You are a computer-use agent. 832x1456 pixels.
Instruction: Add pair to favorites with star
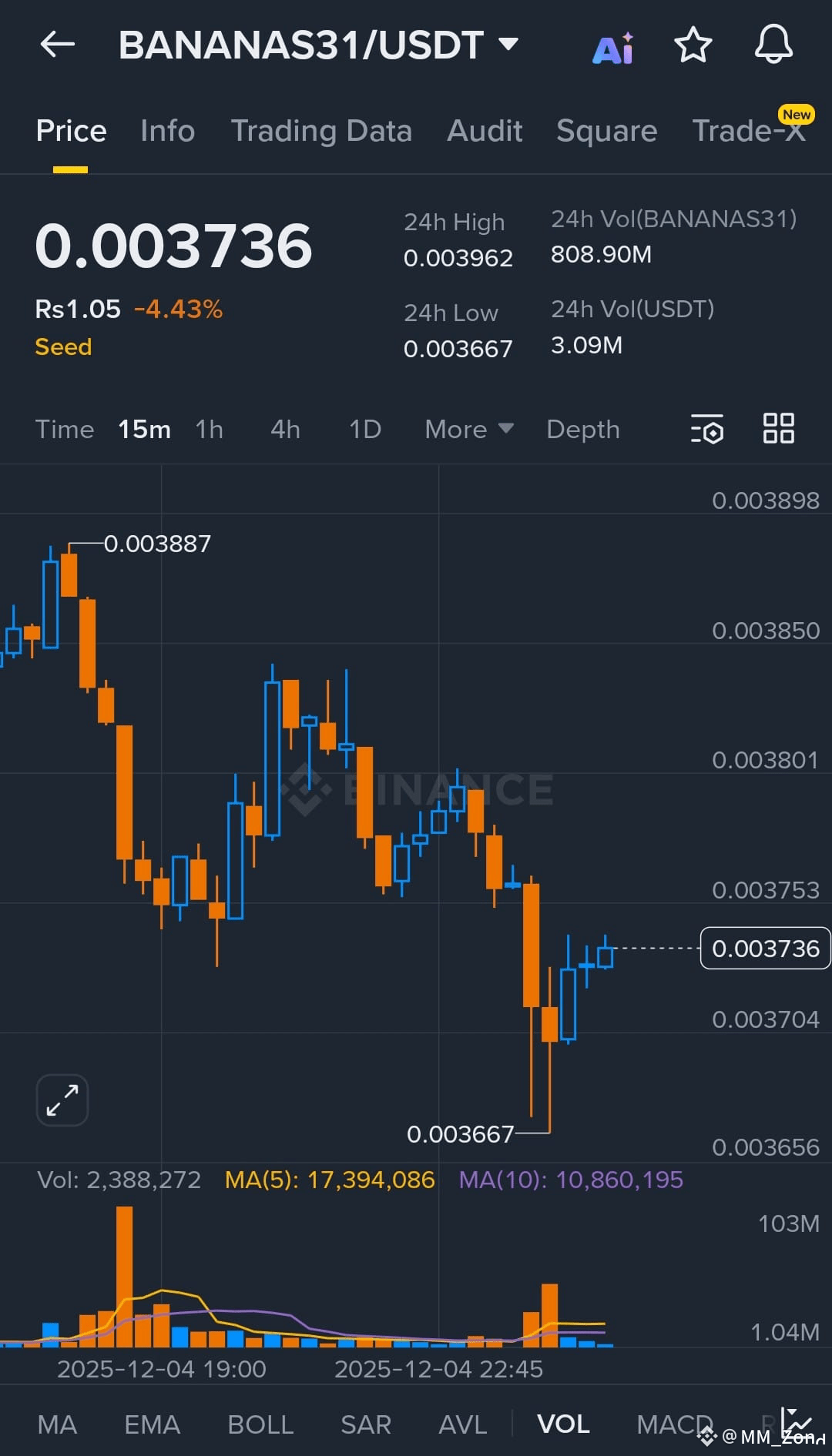693,45
